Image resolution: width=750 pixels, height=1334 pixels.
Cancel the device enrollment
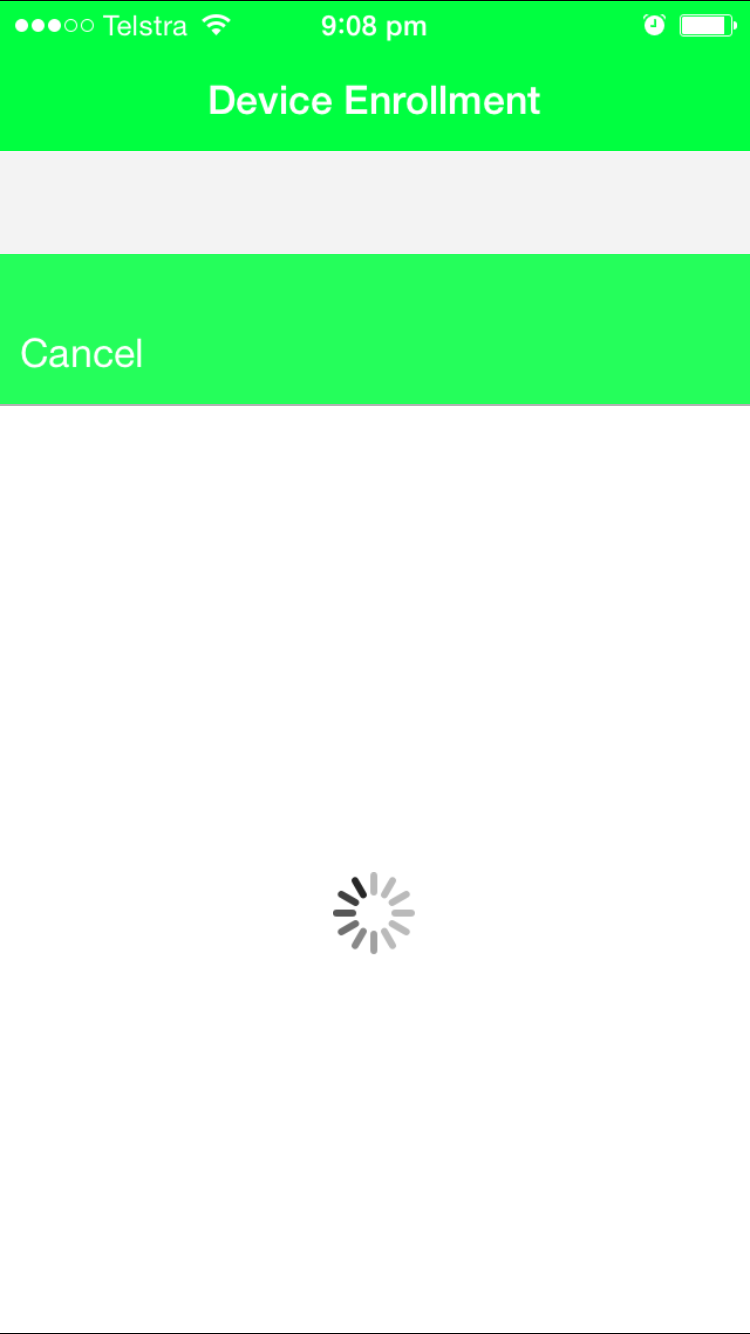(x=82, y=354)
